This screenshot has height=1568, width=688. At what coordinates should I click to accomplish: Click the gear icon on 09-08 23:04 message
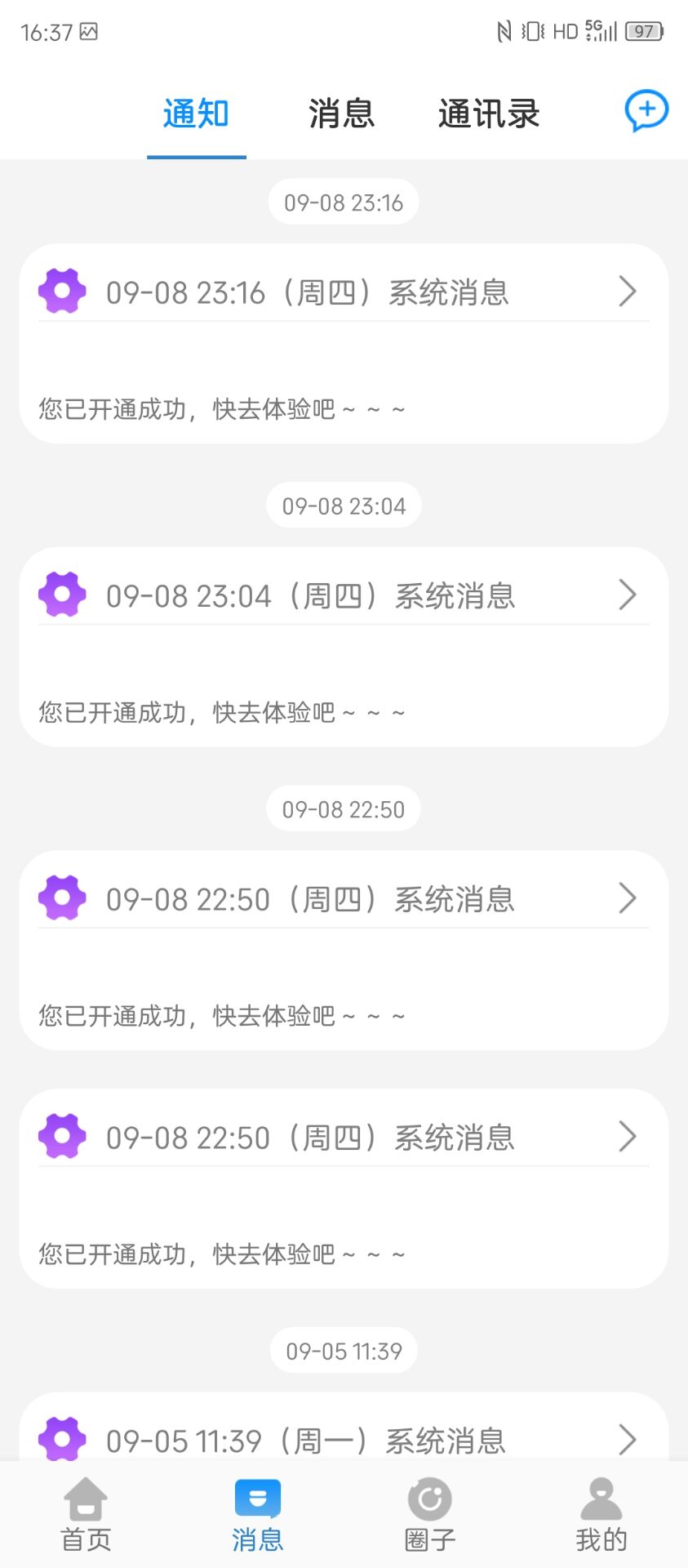pos(61,594)
